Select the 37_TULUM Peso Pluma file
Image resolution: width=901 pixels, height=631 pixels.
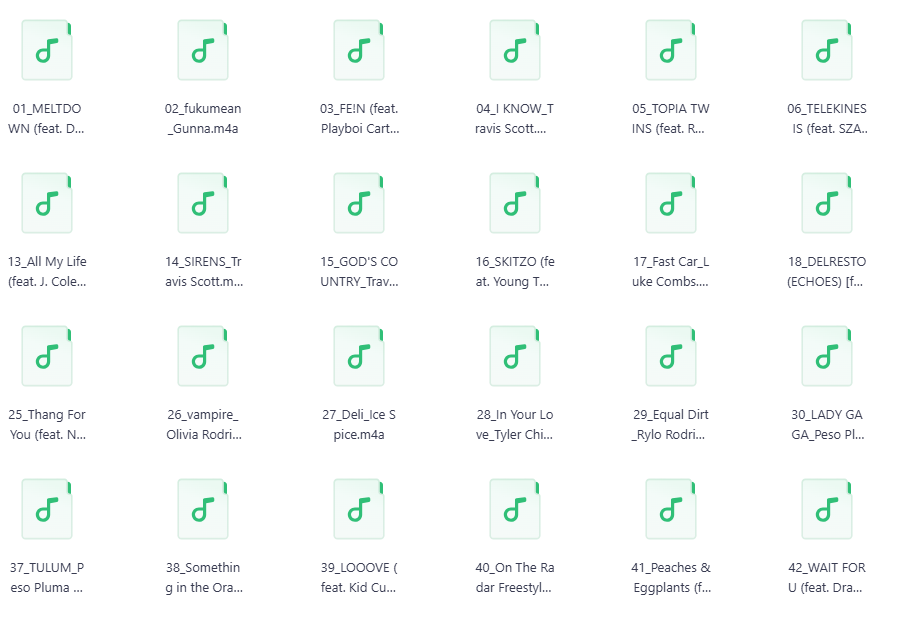click(47, 510)
